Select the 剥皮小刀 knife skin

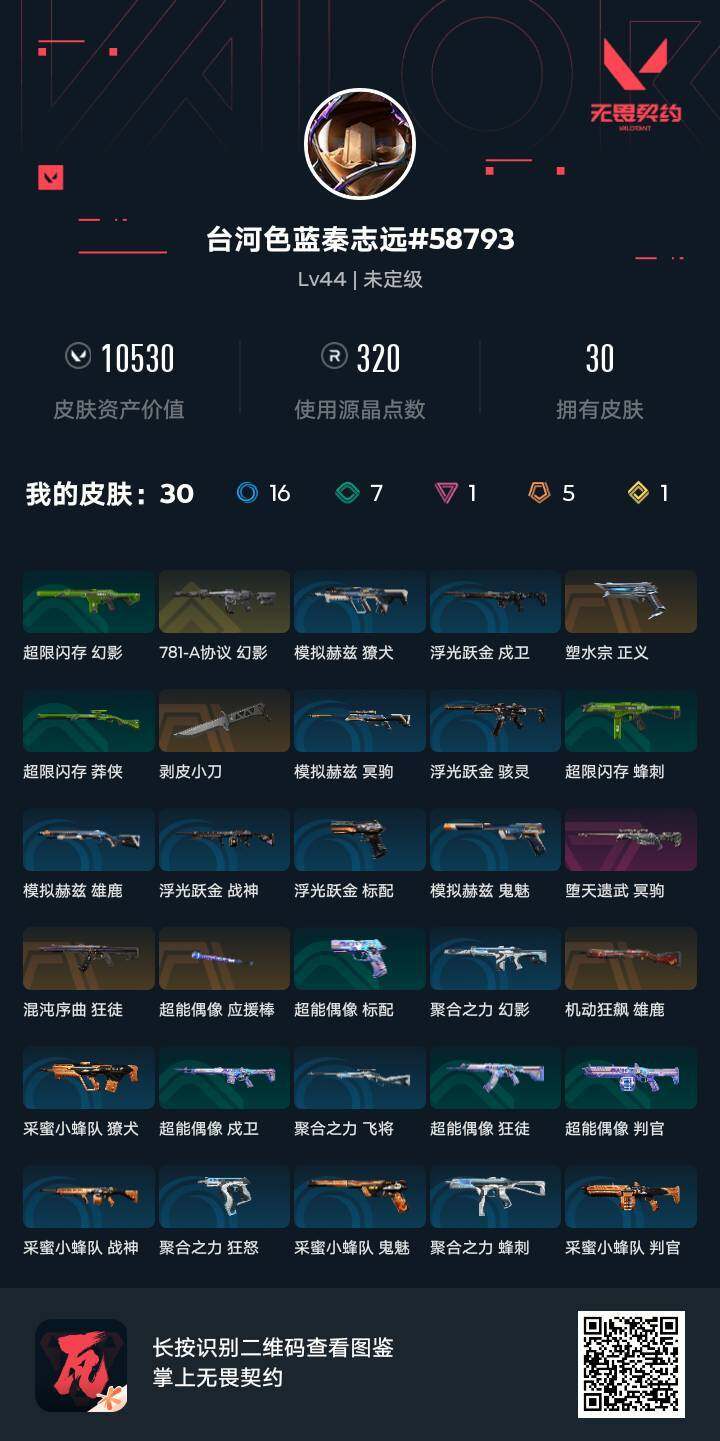[x=223, y=720]
